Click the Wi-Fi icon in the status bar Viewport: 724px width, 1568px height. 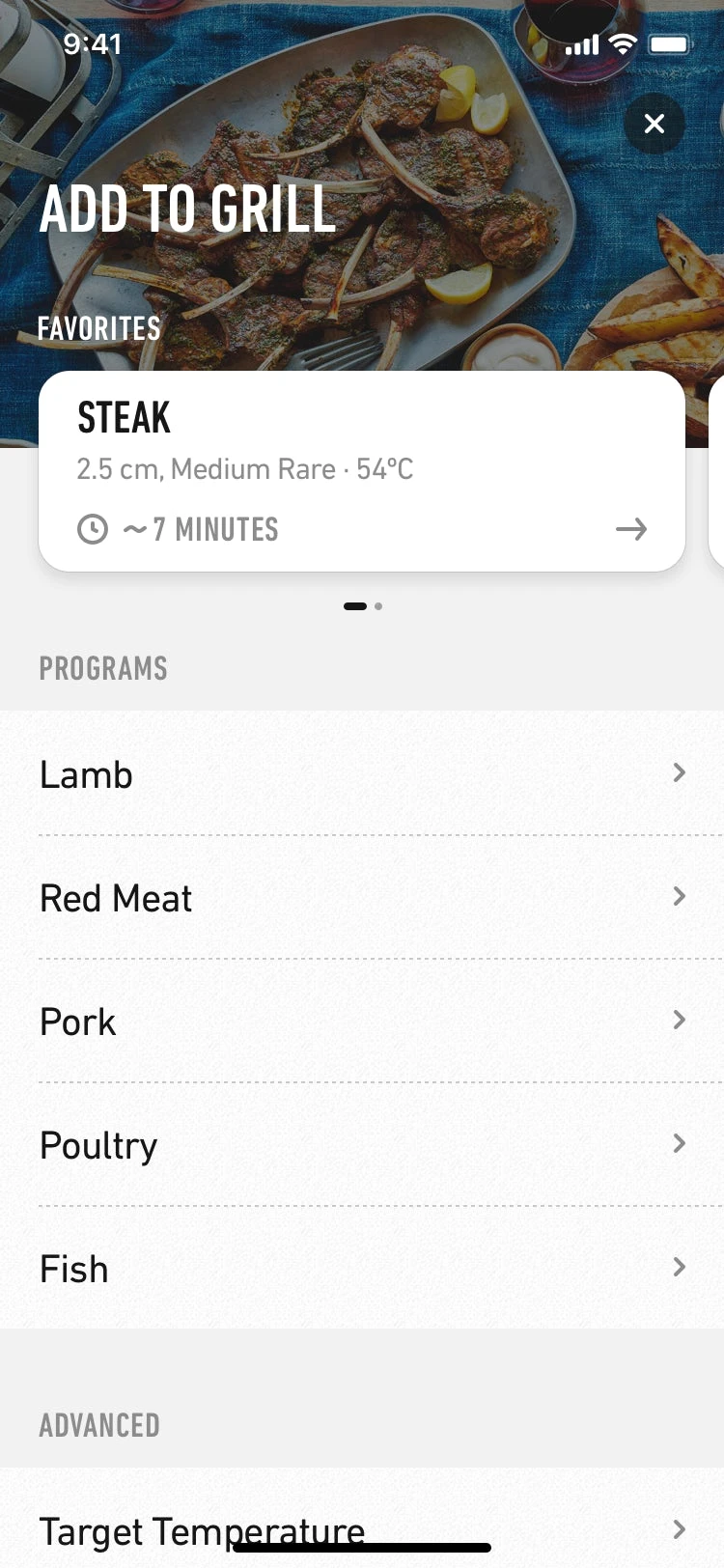click(622, 42)
